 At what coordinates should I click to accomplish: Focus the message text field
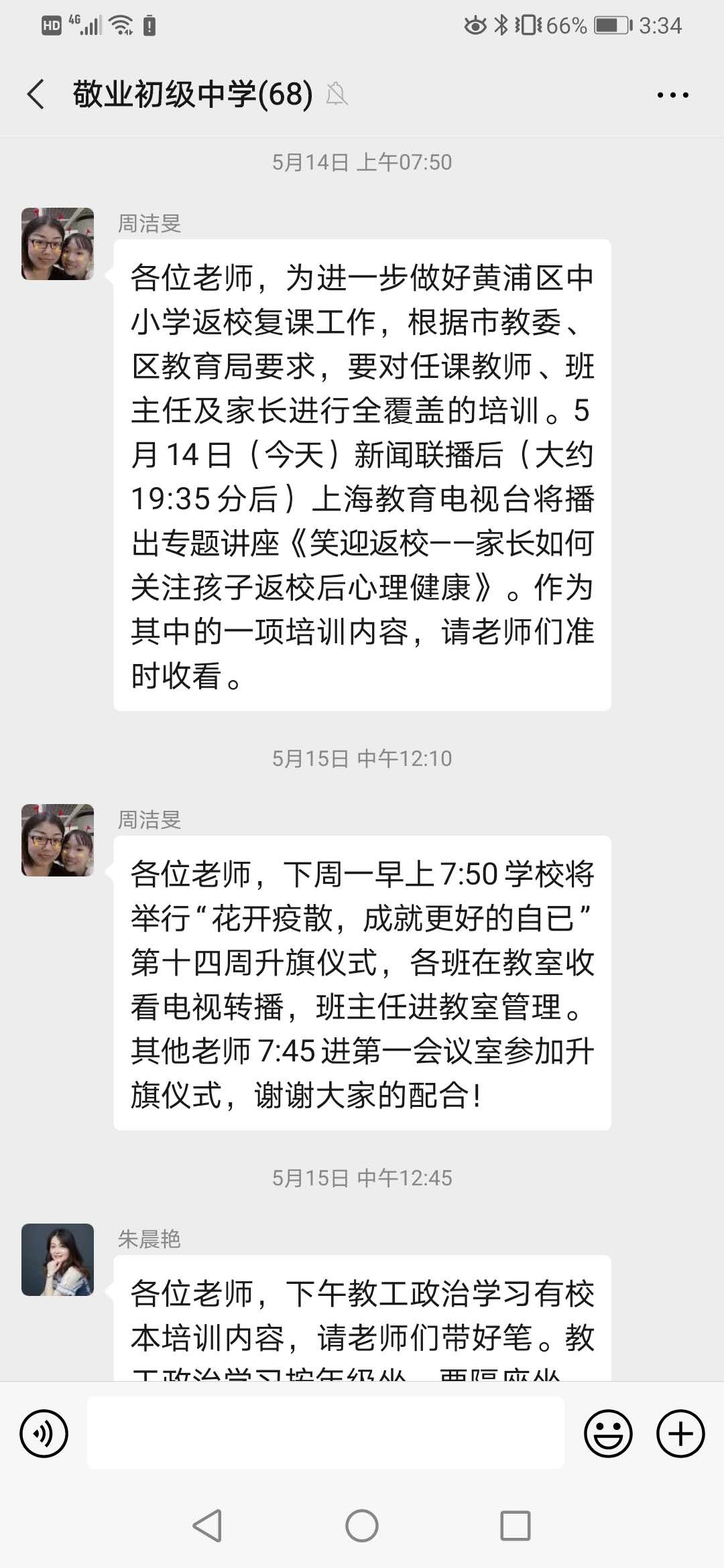click(x=326, y=1433)
